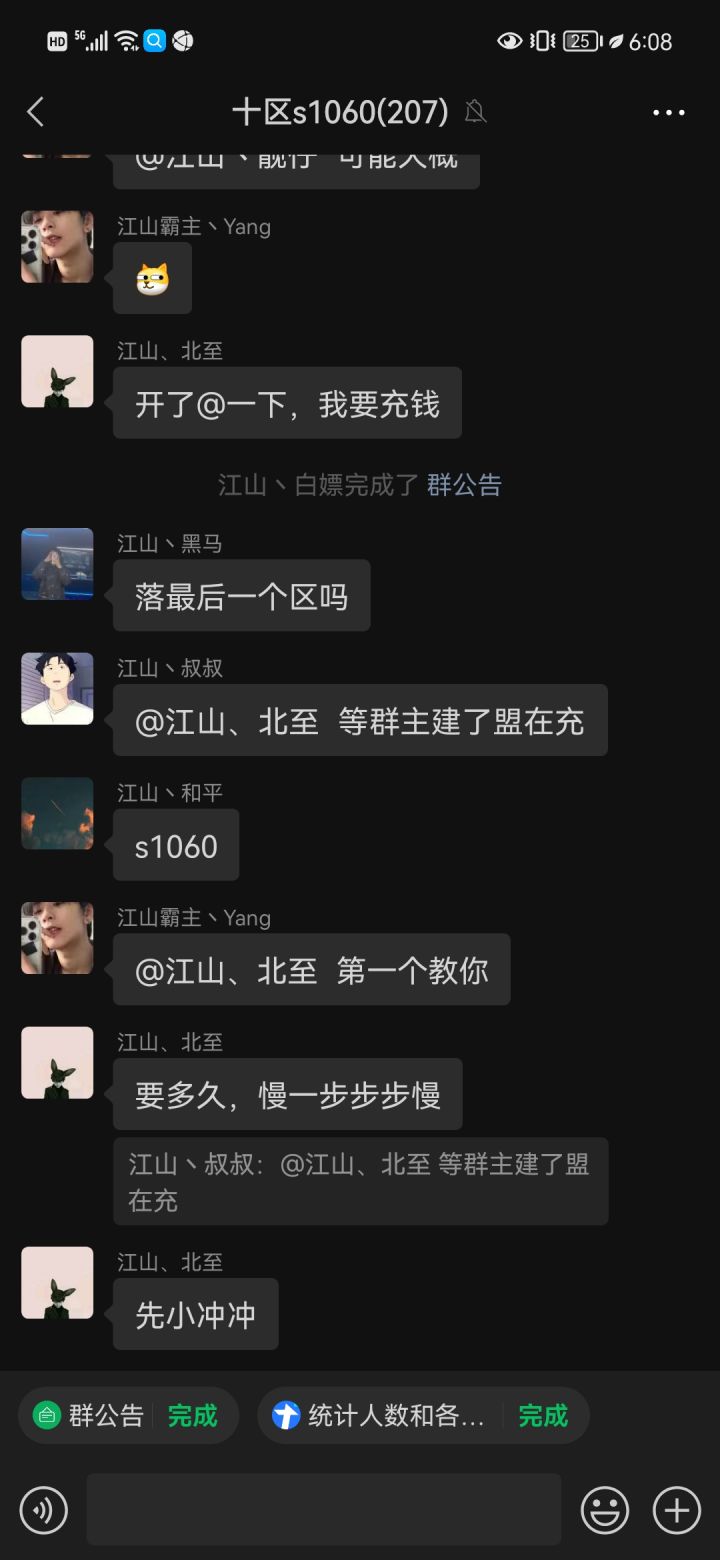The image size is (720, 1560).
Task: Tap the quoted reply from 江山丶叔叔
Action: pos(360,1180)
